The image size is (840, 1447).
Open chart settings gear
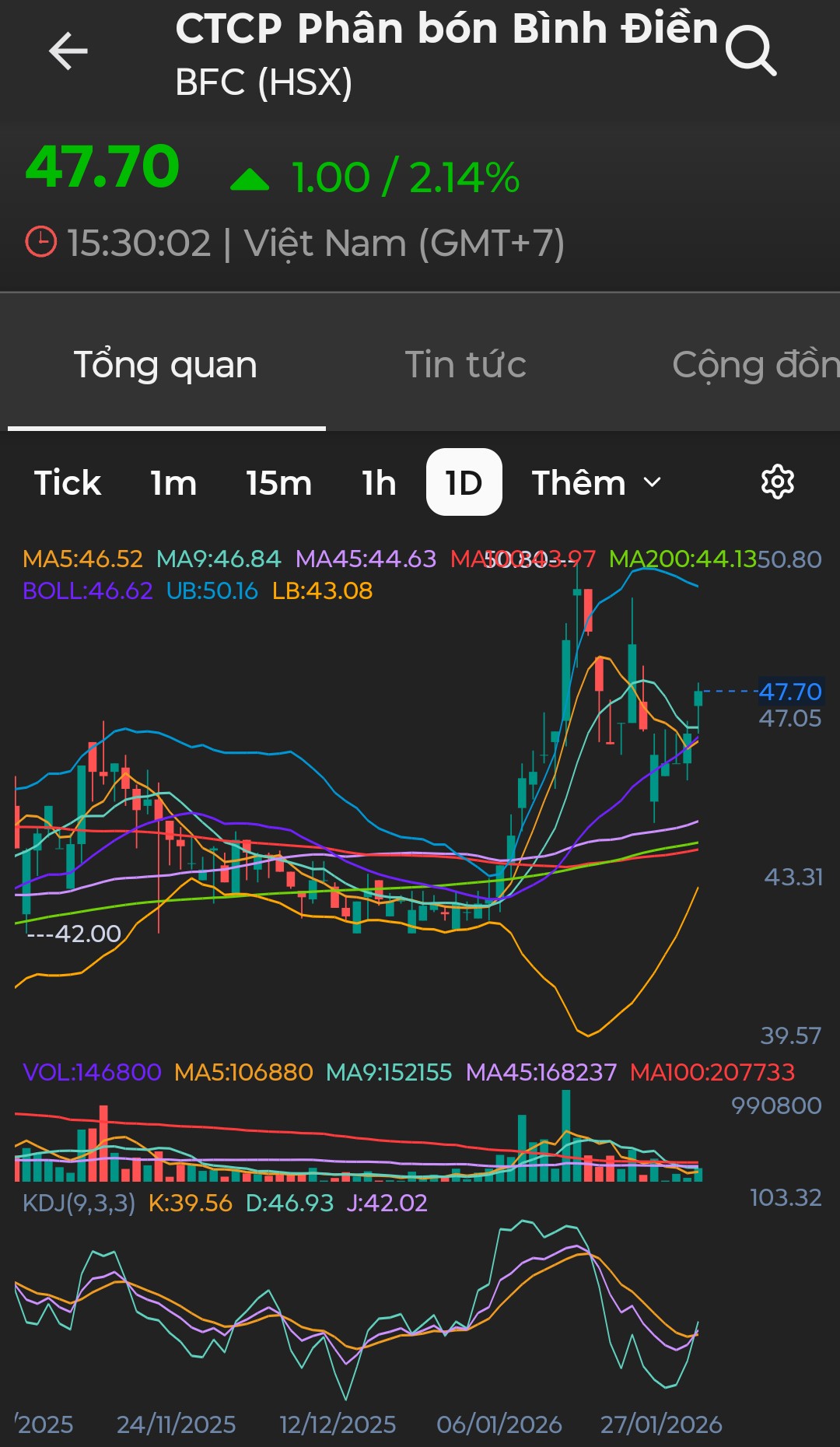point(777,482)
